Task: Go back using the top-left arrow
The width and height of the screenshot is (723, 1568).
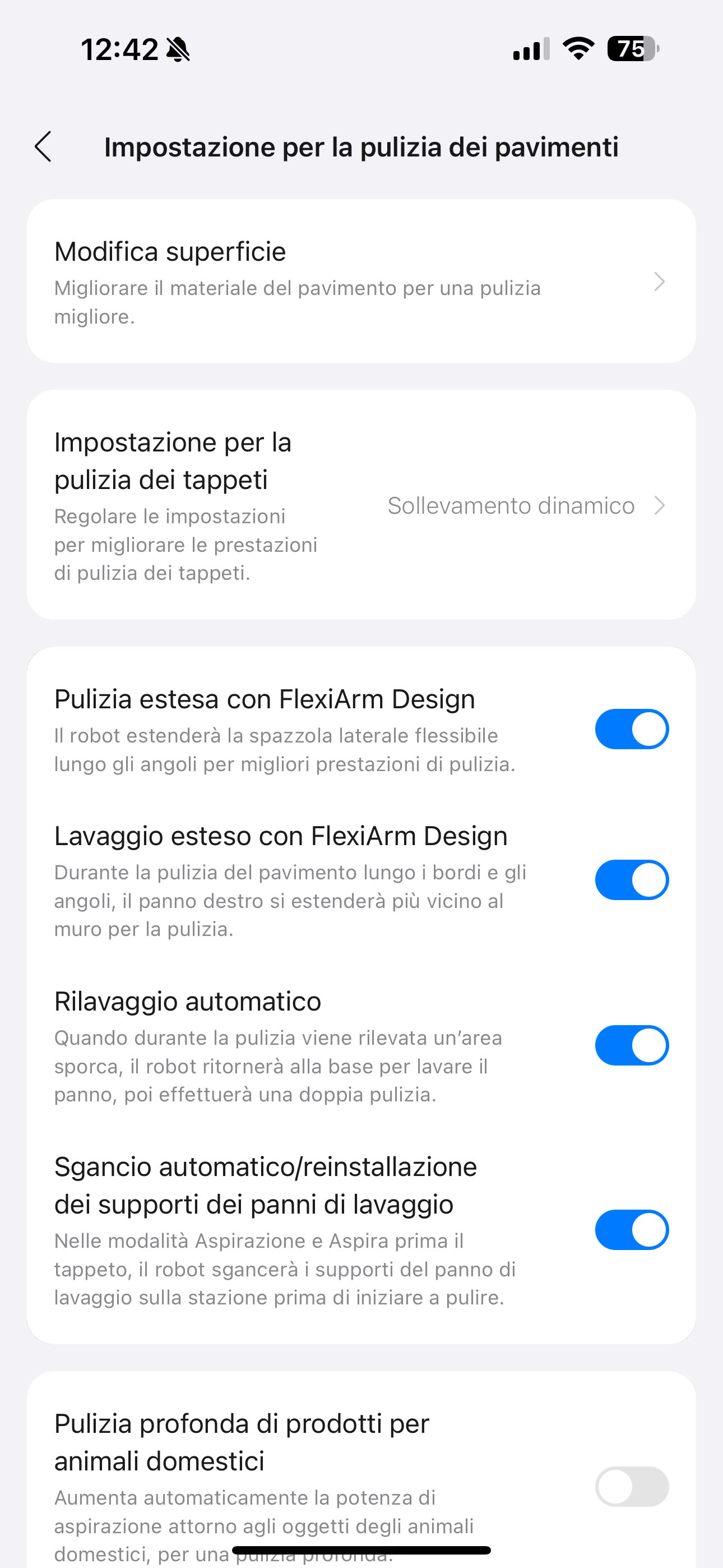Action: (43, 147)
